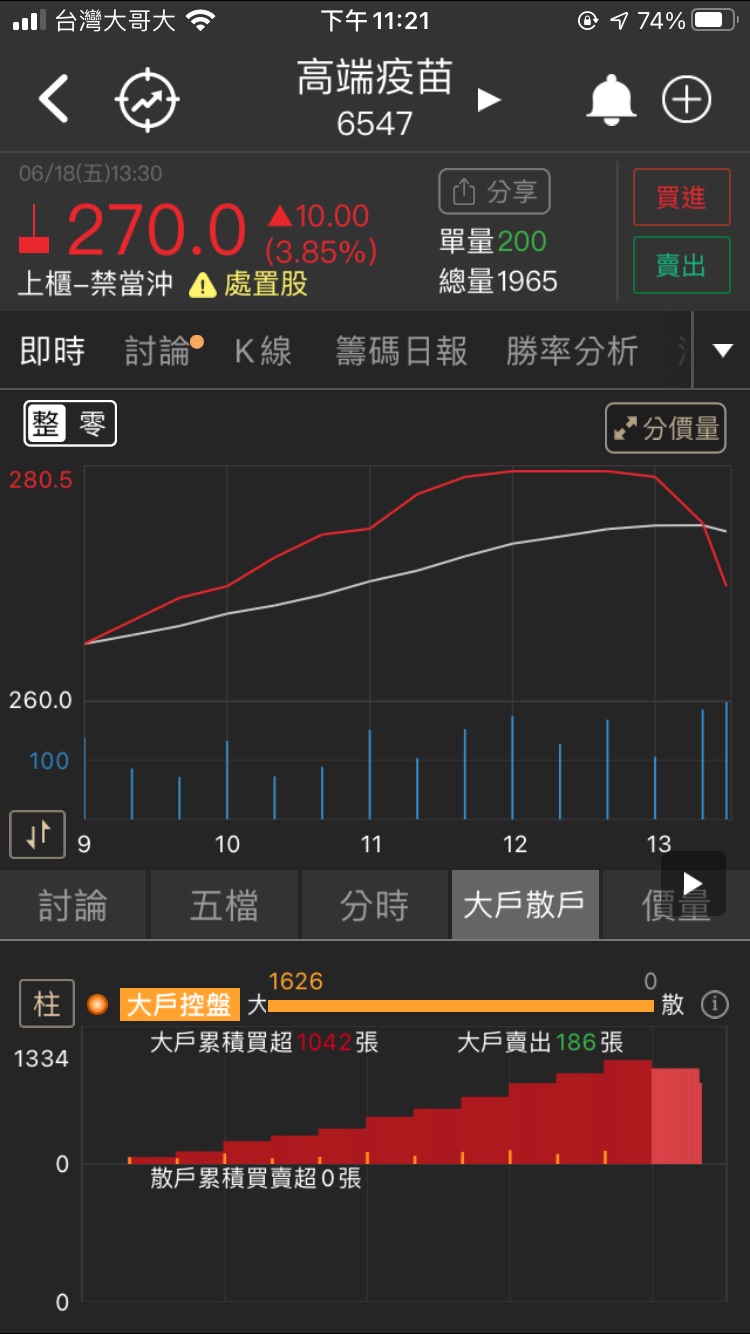Viewport: 750px width, 1334px height.
Task: Open the price alert bell
Action: point(611,100)
